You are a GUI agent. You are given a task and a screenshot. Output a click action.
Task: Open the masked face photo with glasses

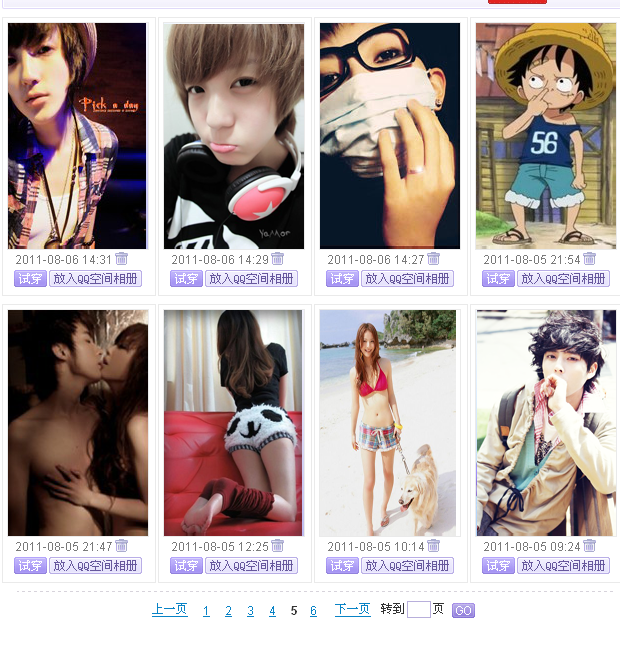[x=389, y=136]
